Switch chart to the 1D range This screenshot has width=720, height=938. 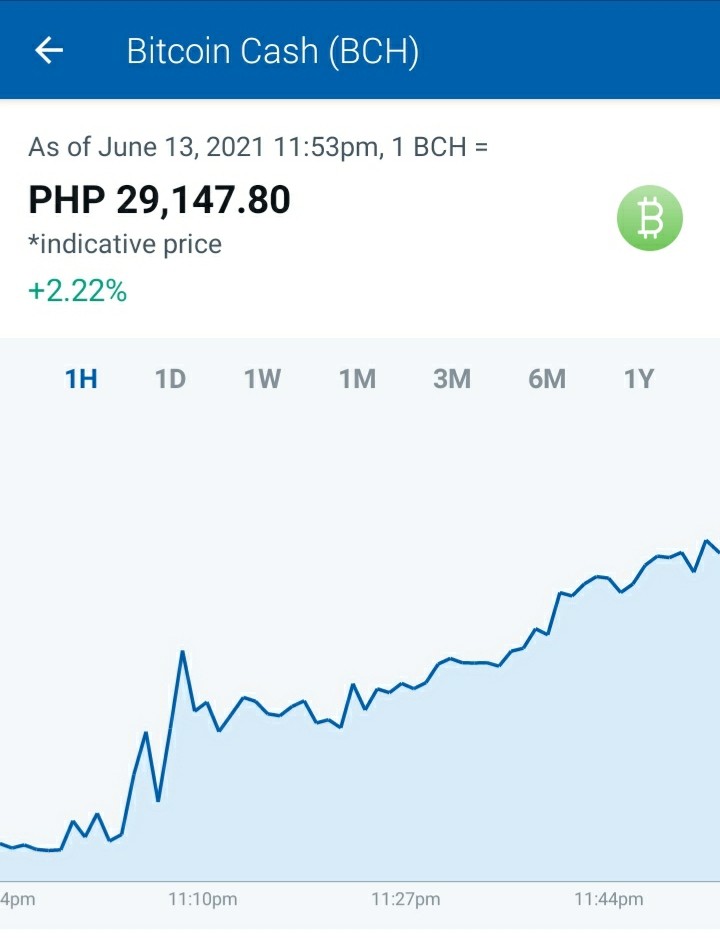170,379
